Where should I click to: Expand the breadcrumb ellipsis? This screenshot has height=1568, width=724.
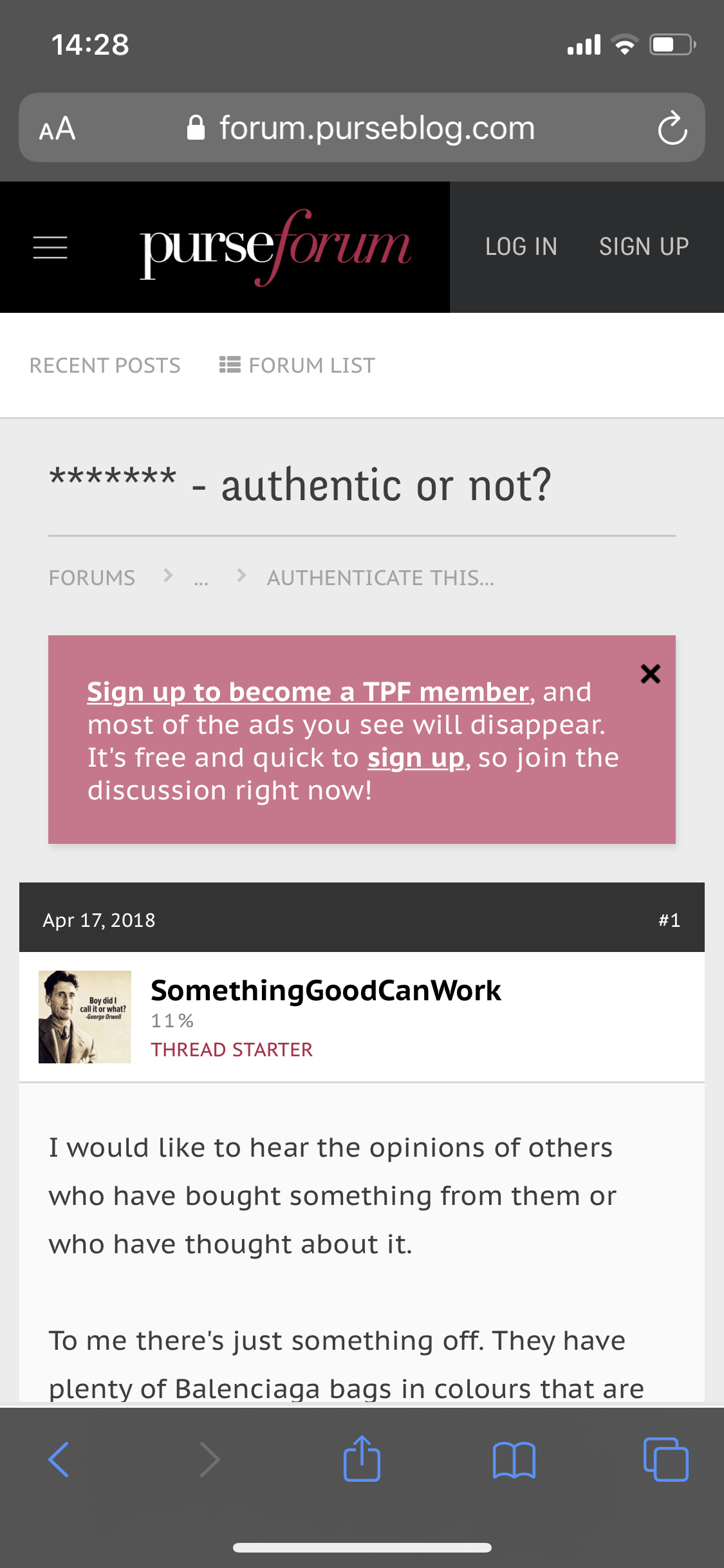tap(201, 579)
